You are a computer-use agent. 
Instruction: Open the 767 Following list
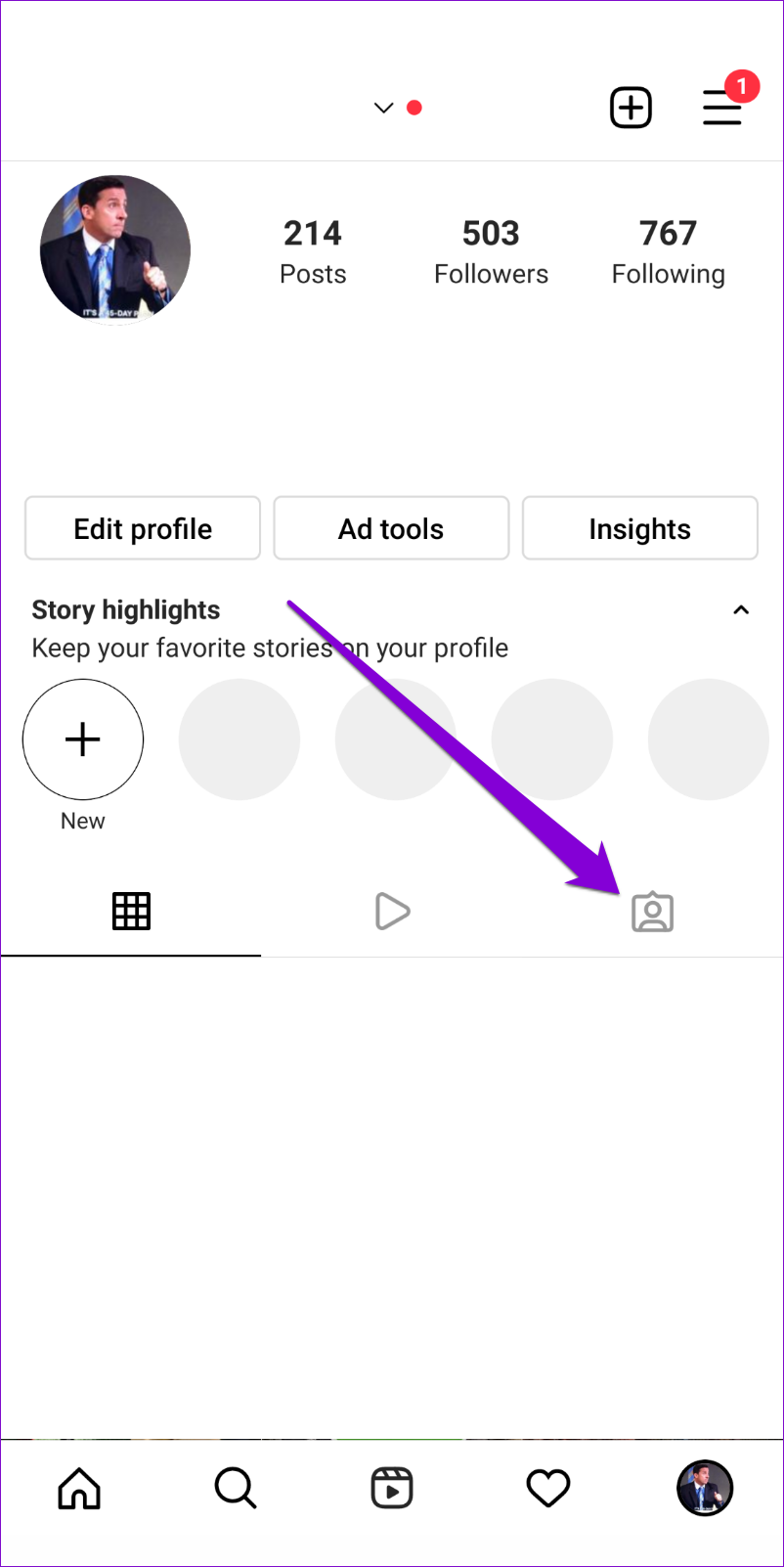coord(669,251)
